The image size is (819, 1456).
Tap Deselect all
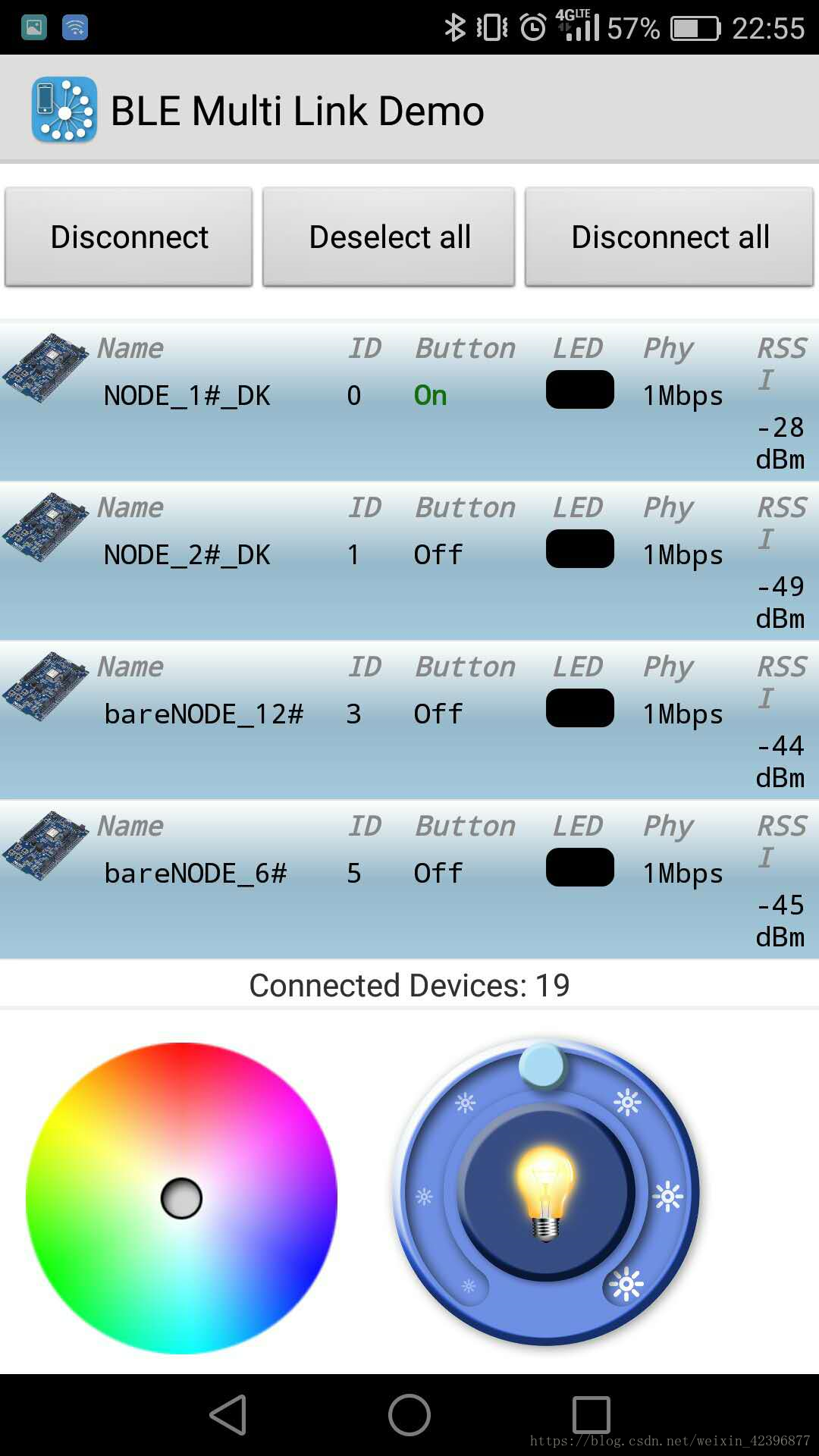point(389,237)
